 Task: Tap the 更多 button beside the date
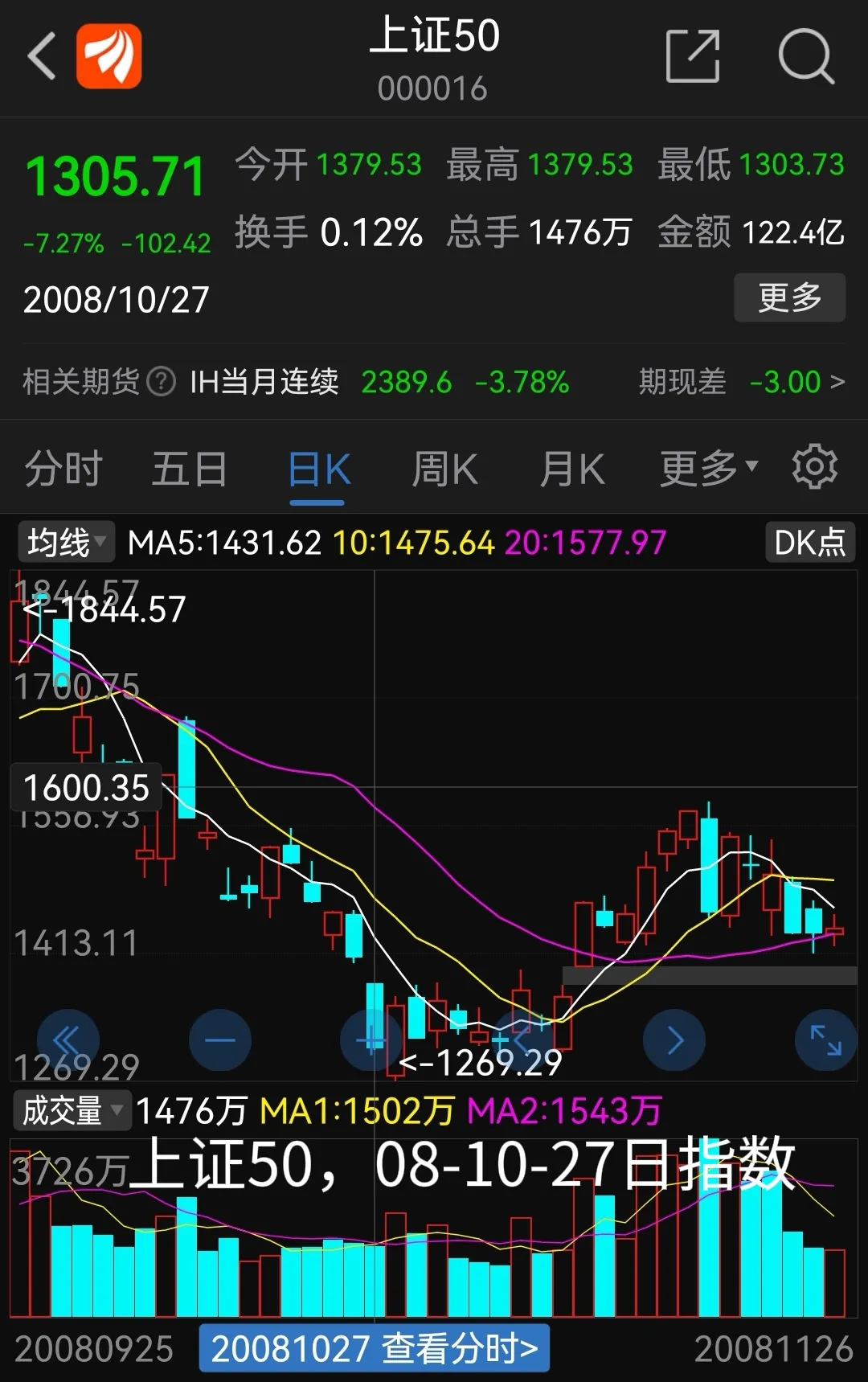pyautogui.click(x=789, y=297)
